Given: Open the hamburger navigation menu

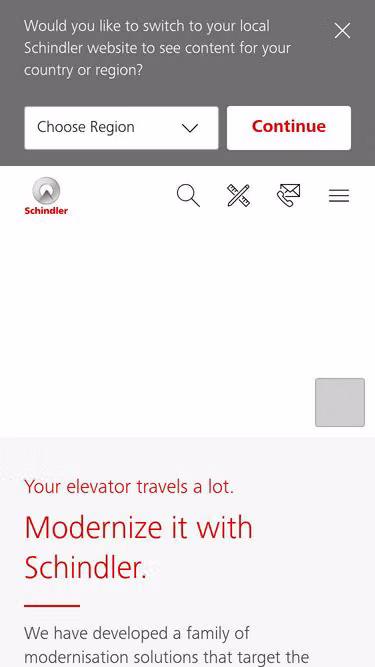Looking at the screenshot, I should [339, 196].
